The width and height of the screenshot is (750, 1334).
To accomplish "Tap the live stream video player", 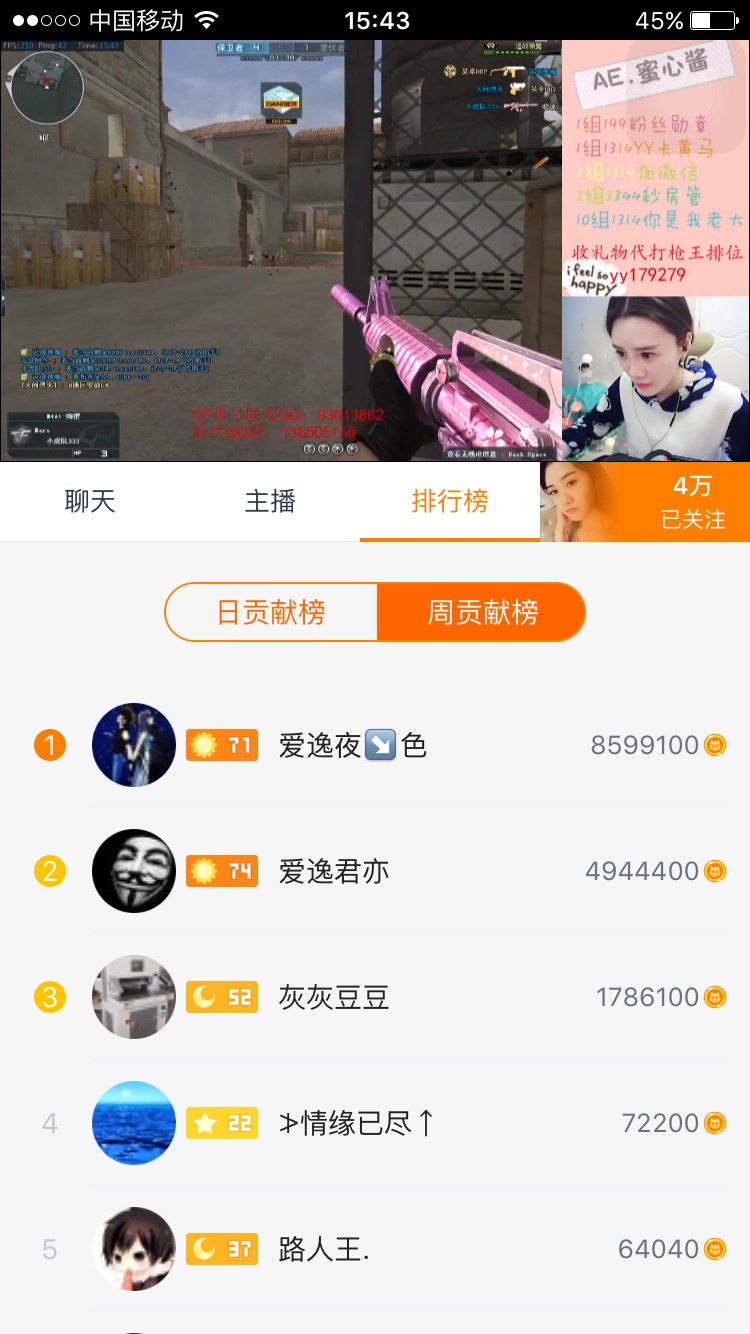I will click(375, 251).
